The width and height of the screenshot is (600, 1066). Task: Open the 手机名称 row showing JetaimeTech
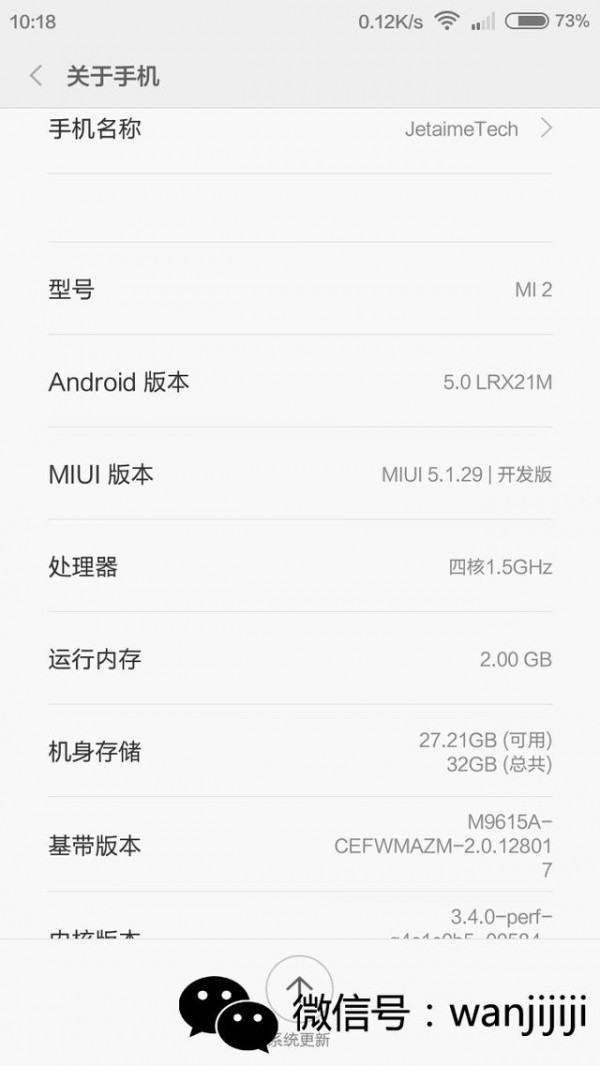tap(300, 129)
